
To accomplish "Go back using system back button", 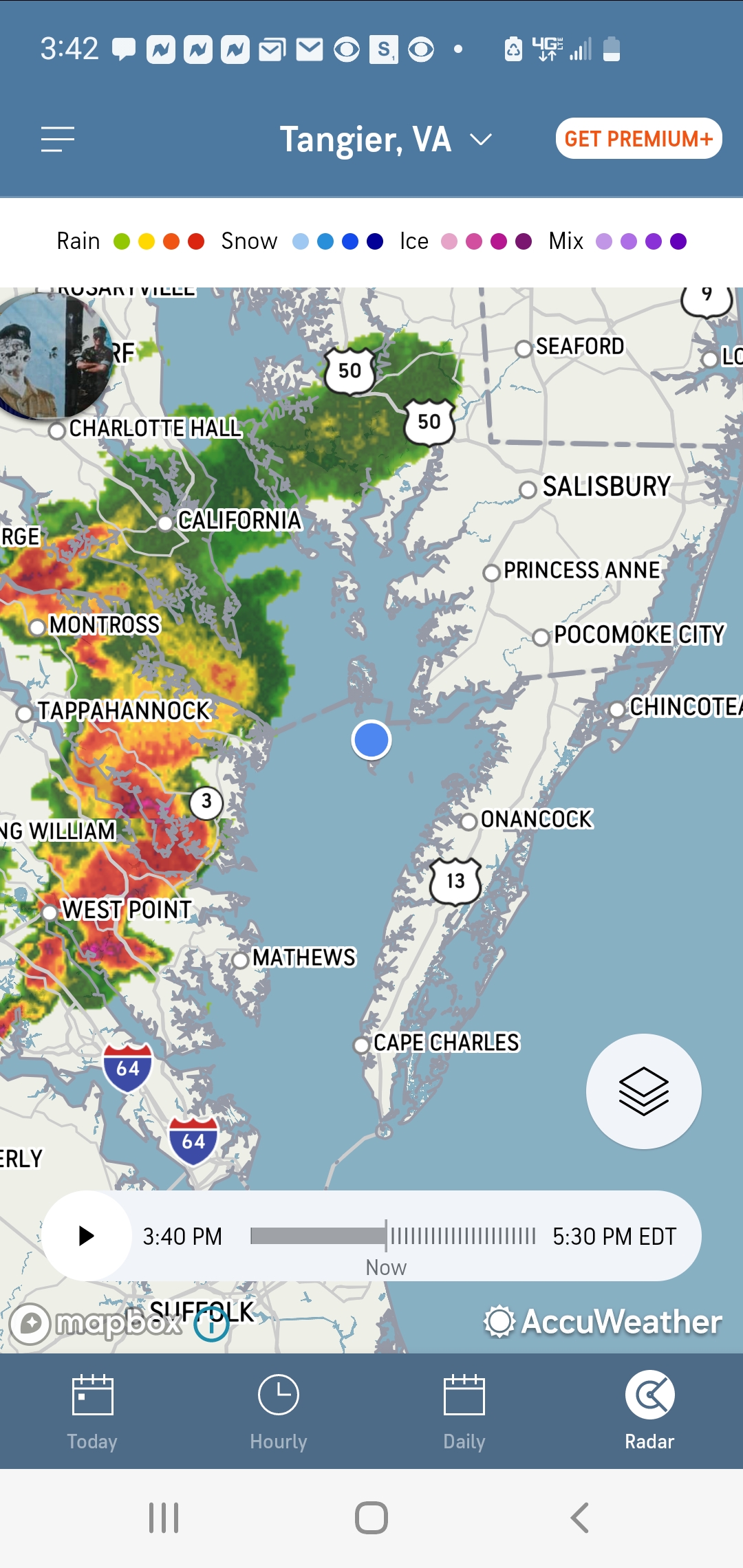I will coord(580,1518).
